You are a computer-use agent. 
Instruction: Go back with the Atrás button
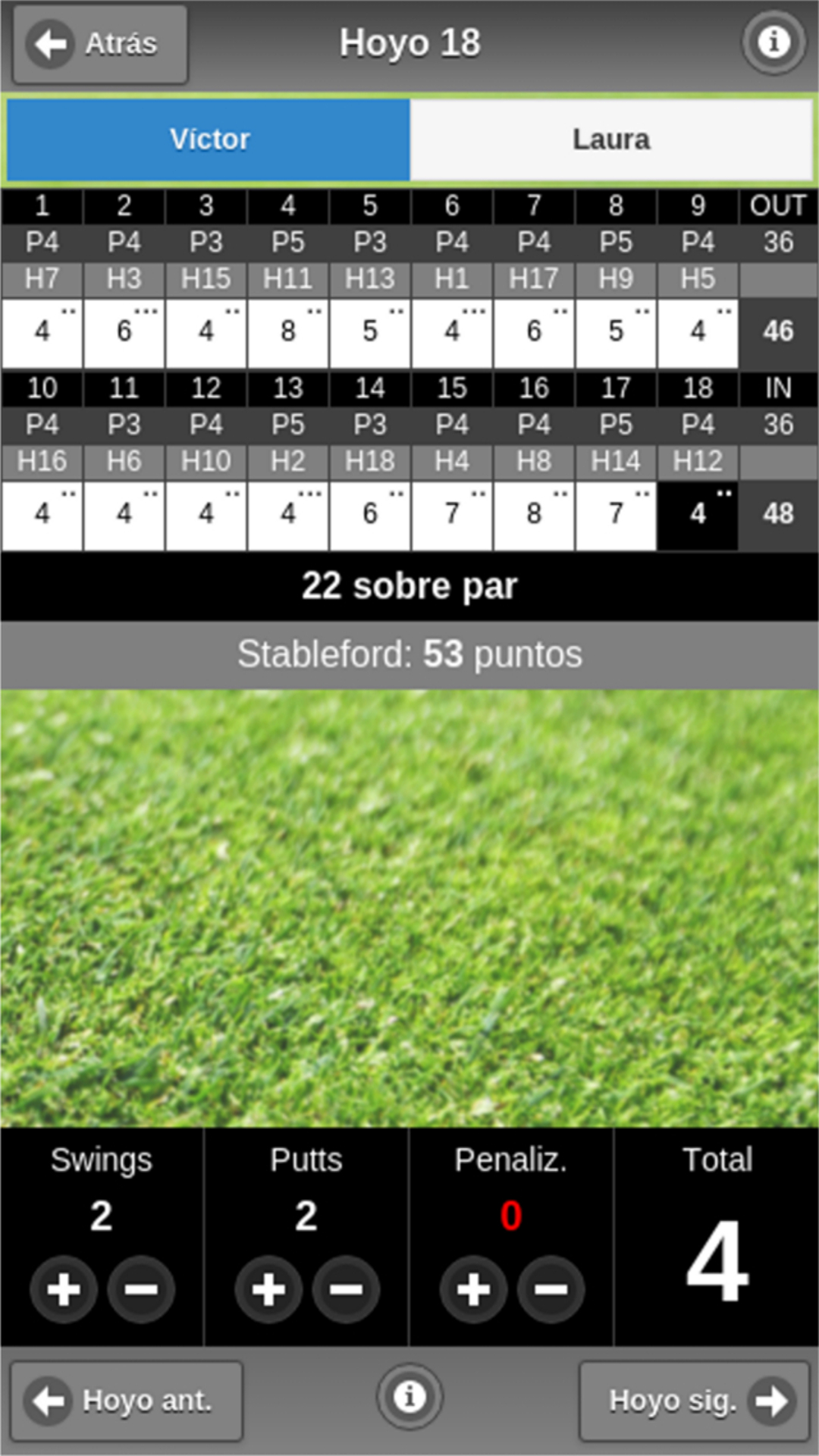pos(100,44)
